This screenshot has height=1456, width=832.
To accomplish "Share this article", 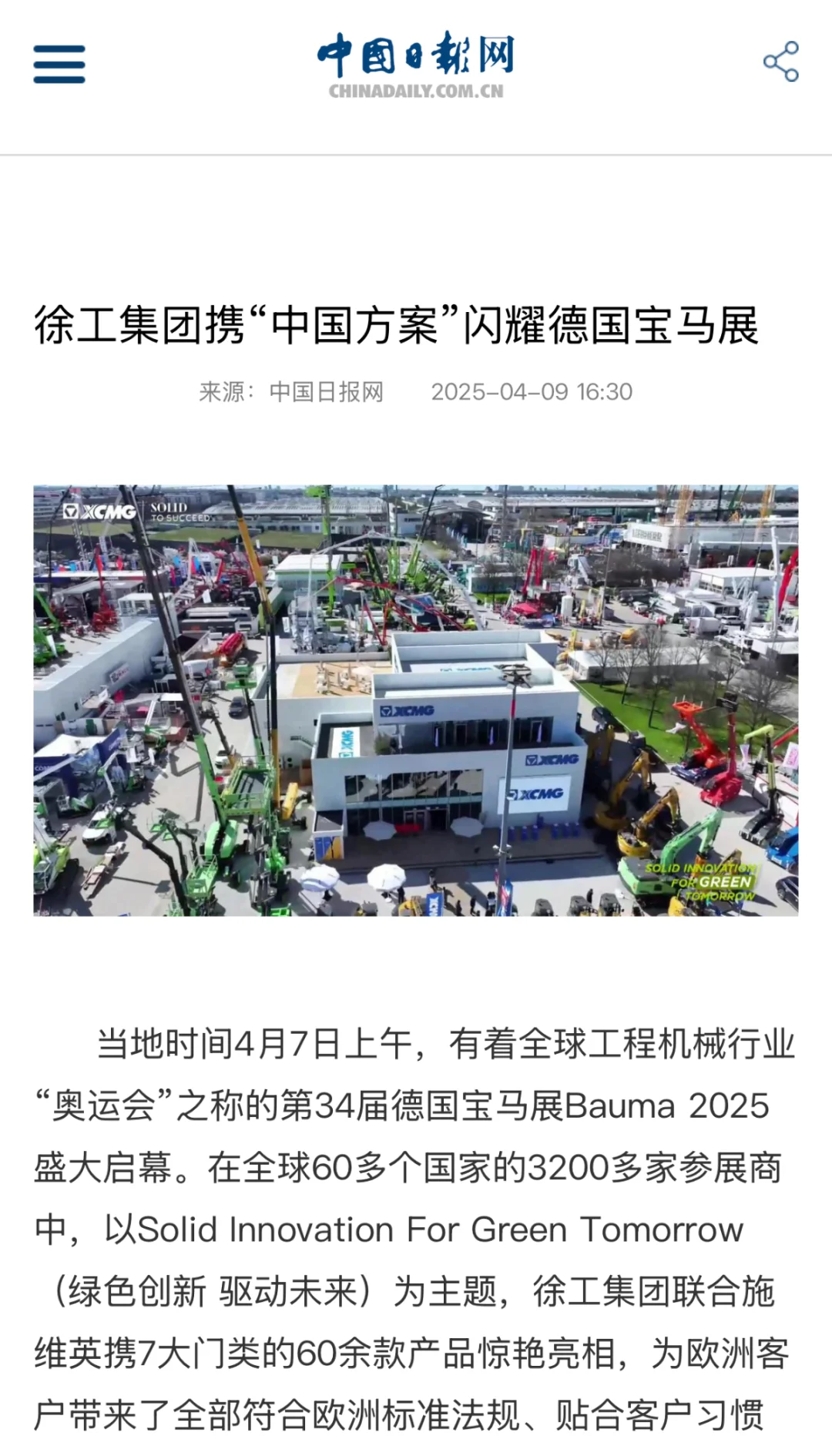I will 780,62.
